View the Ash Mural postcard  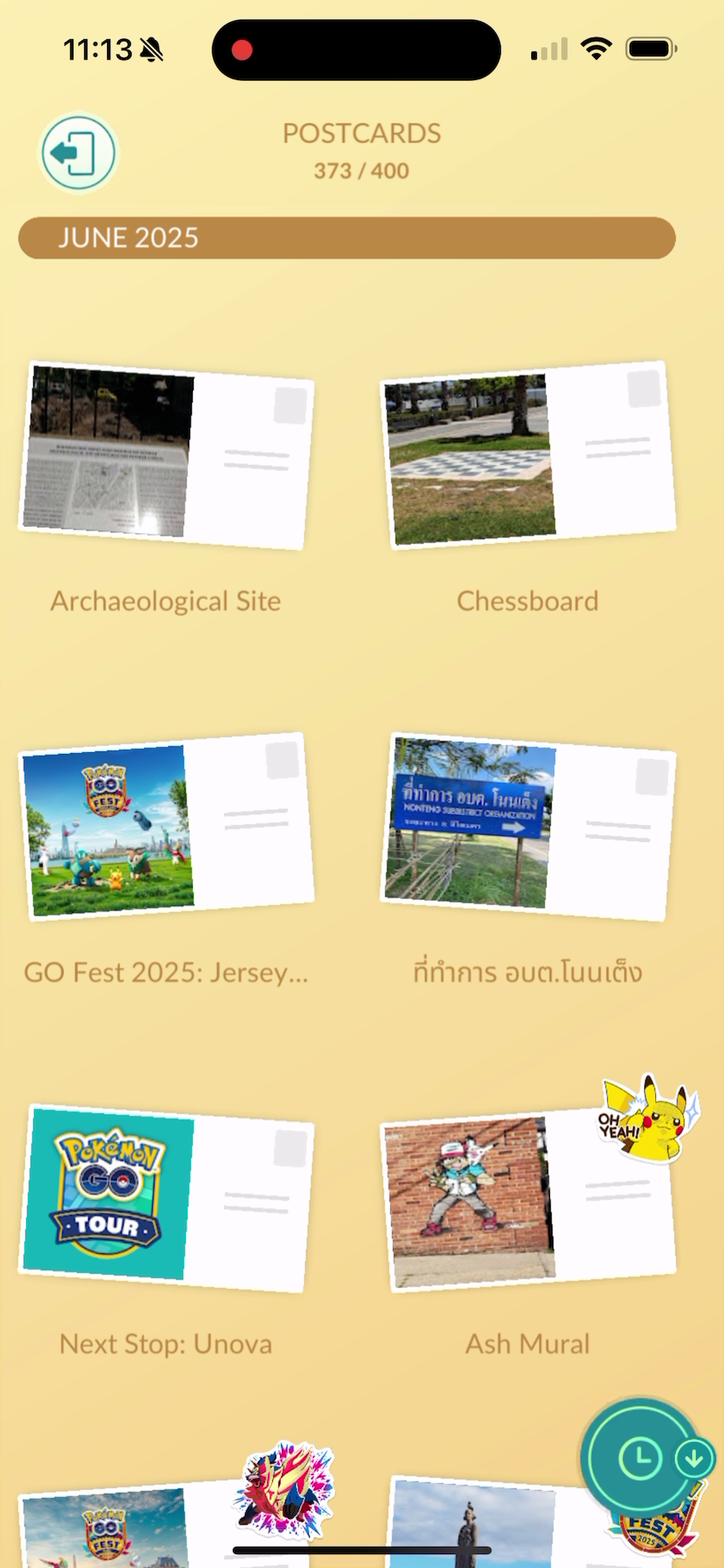528,1197
